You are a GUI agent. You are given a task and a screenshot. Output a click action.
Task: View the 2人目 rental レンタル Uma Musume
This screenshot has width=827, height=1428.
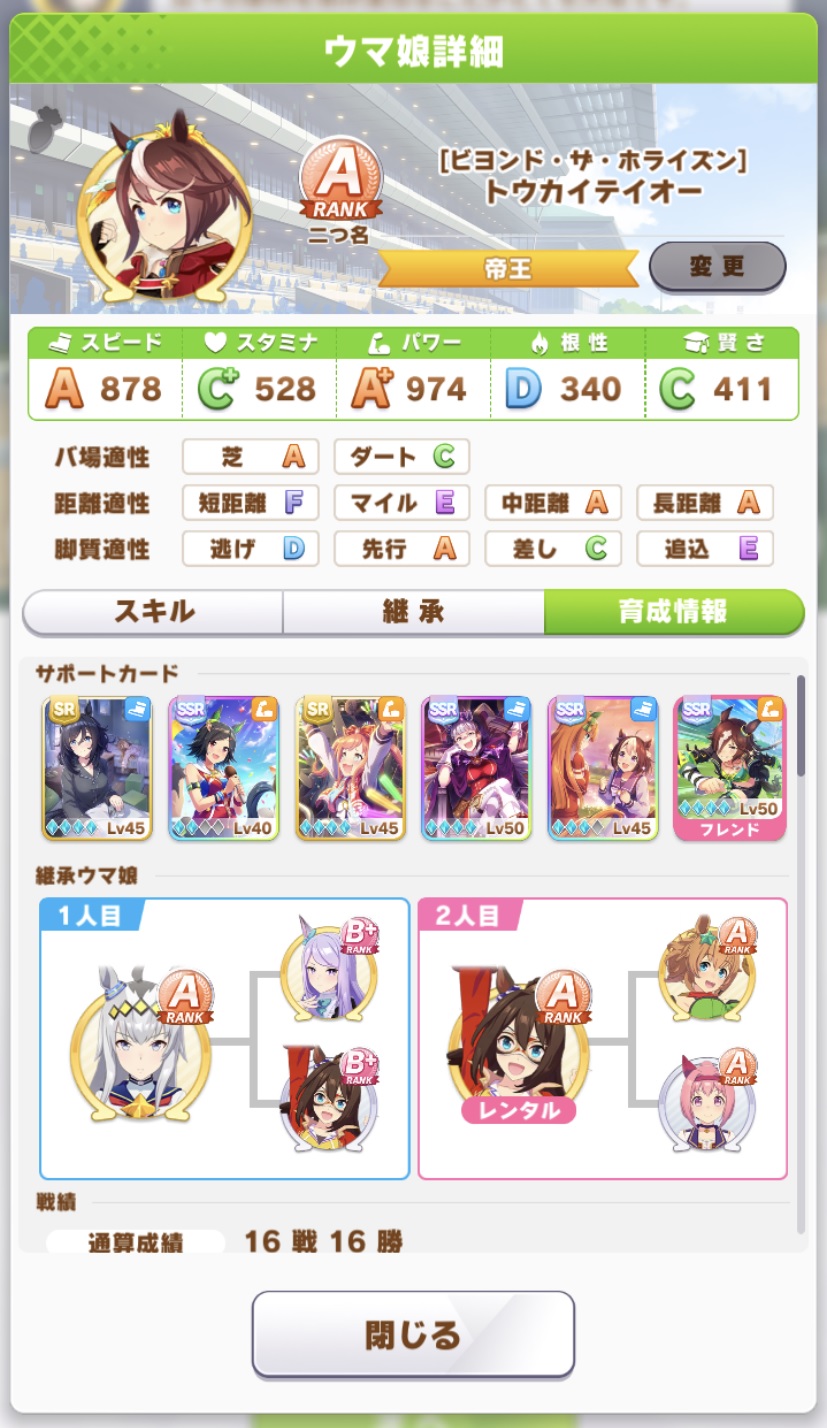point(518,1042)
